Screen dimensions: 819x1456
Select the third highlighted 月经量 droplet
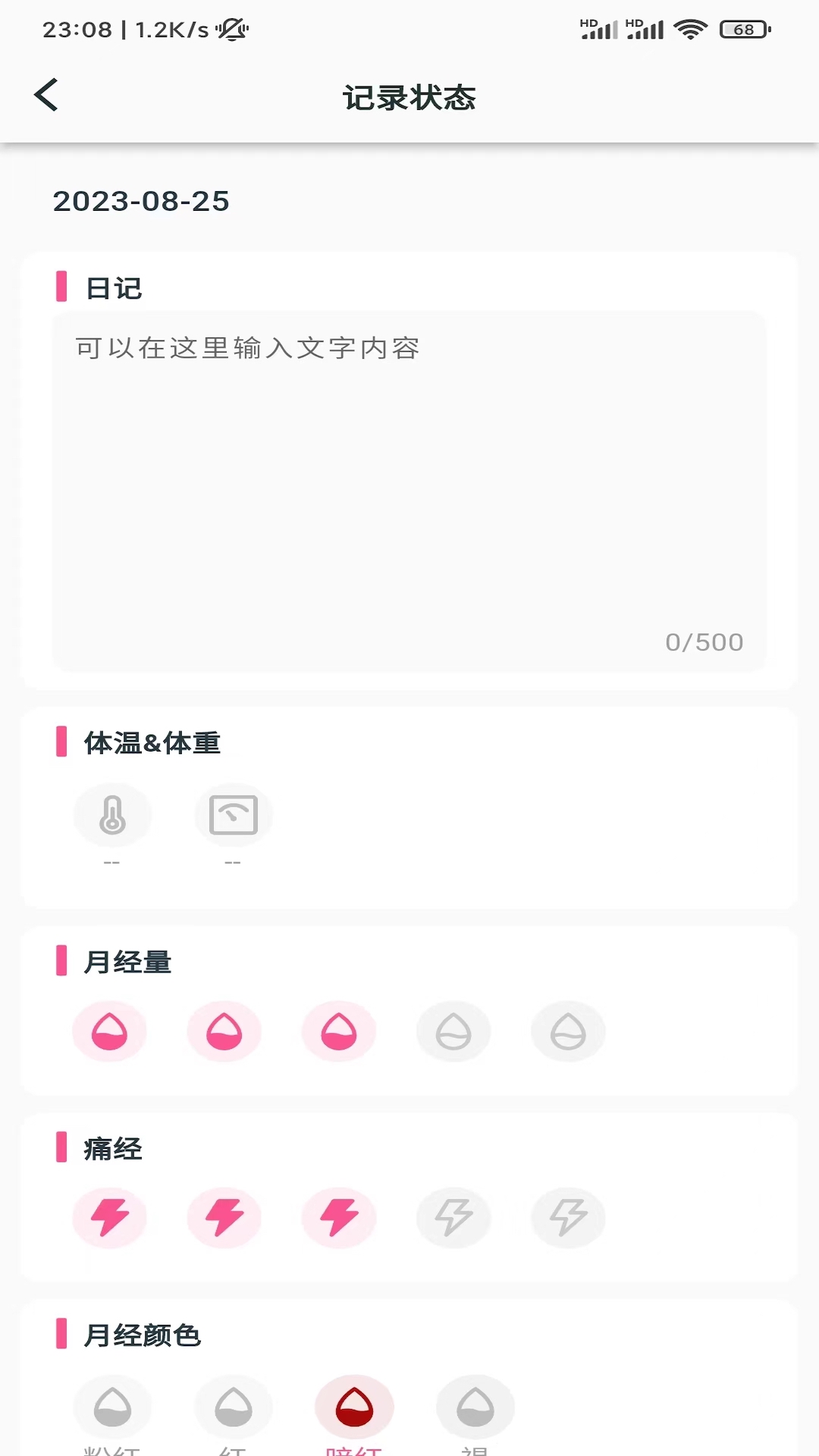(338, 1031)
